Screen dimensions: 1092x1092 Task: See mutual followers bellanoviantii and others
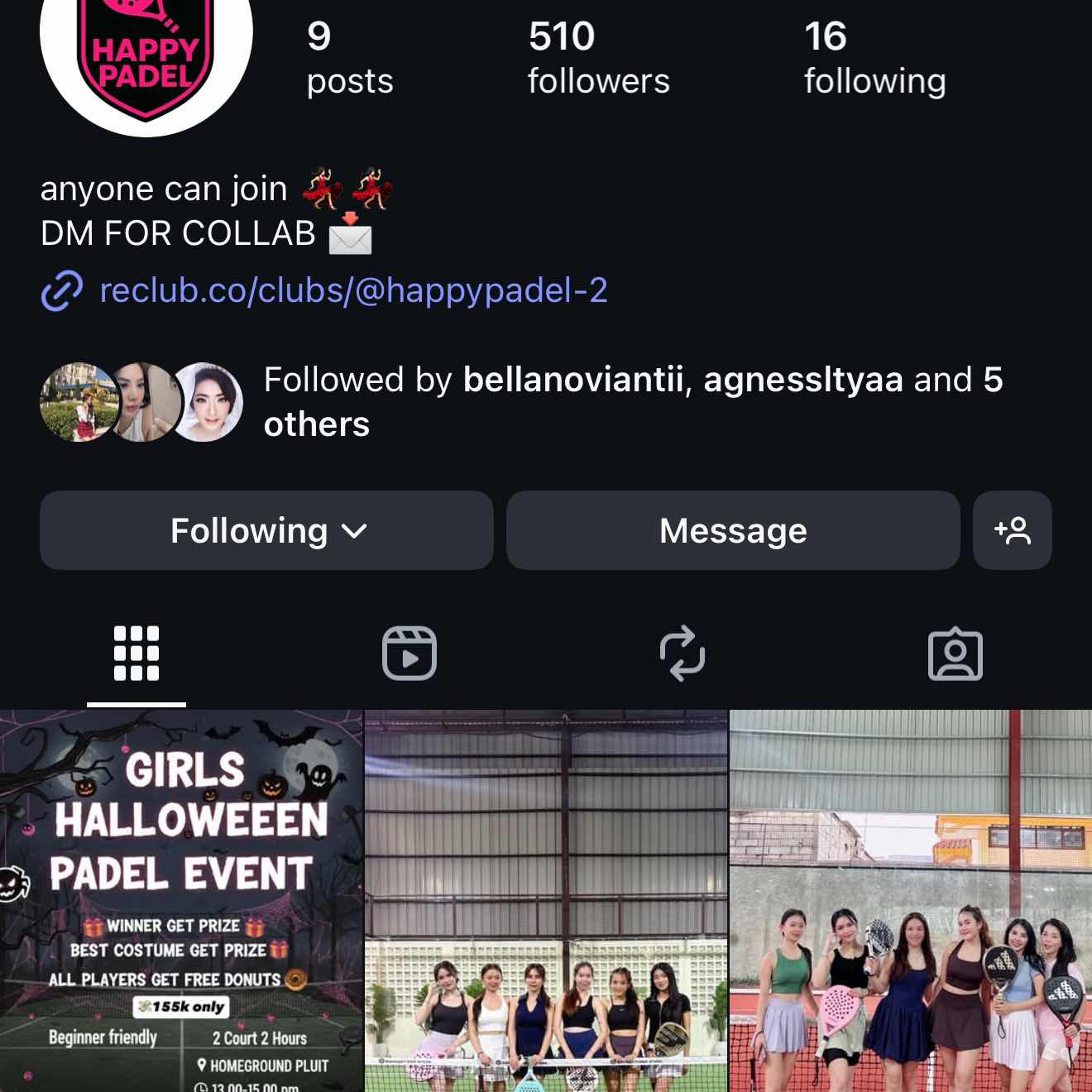633,401
